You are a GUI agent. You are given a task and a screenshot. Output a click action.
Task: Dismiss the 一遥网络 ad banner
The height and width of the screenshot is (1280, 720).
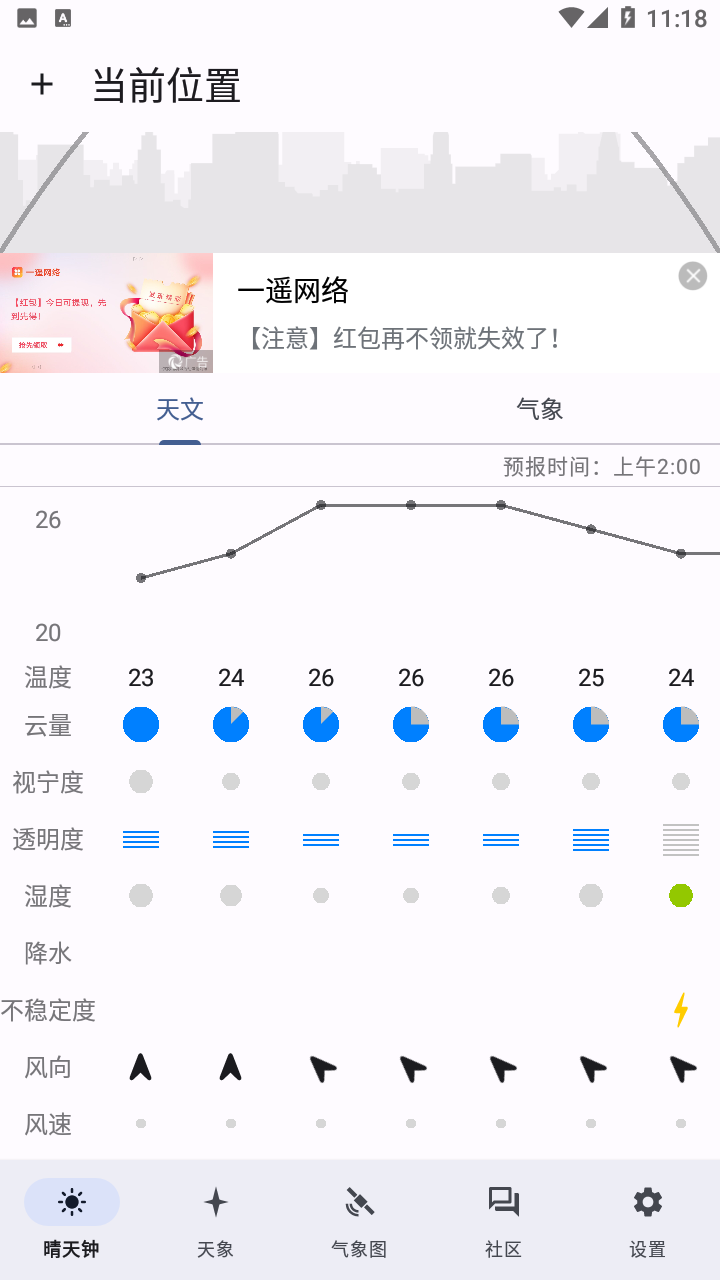click(x=692, y=276)
